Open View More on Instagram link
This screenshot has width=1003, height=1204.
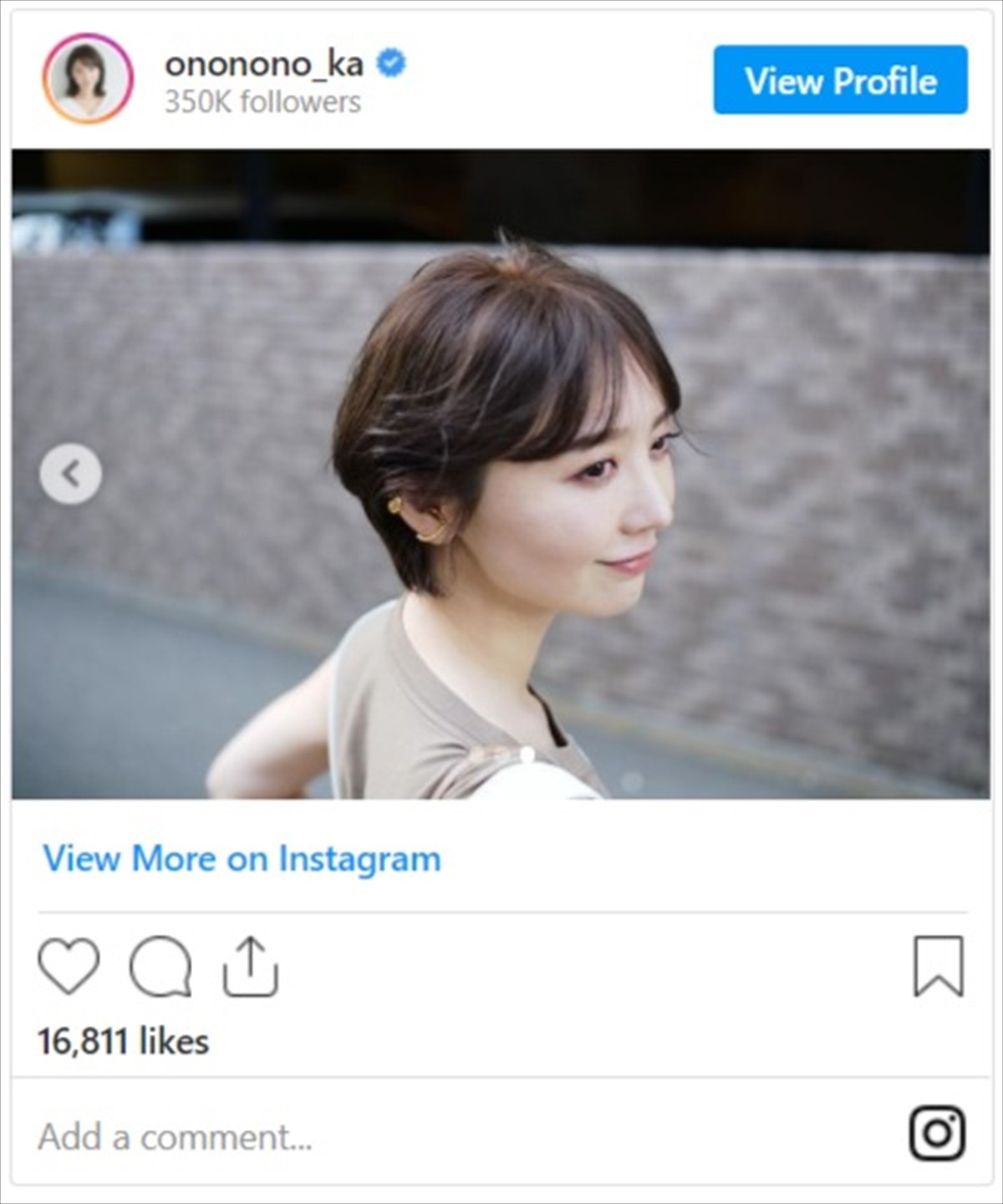point(242,858)
